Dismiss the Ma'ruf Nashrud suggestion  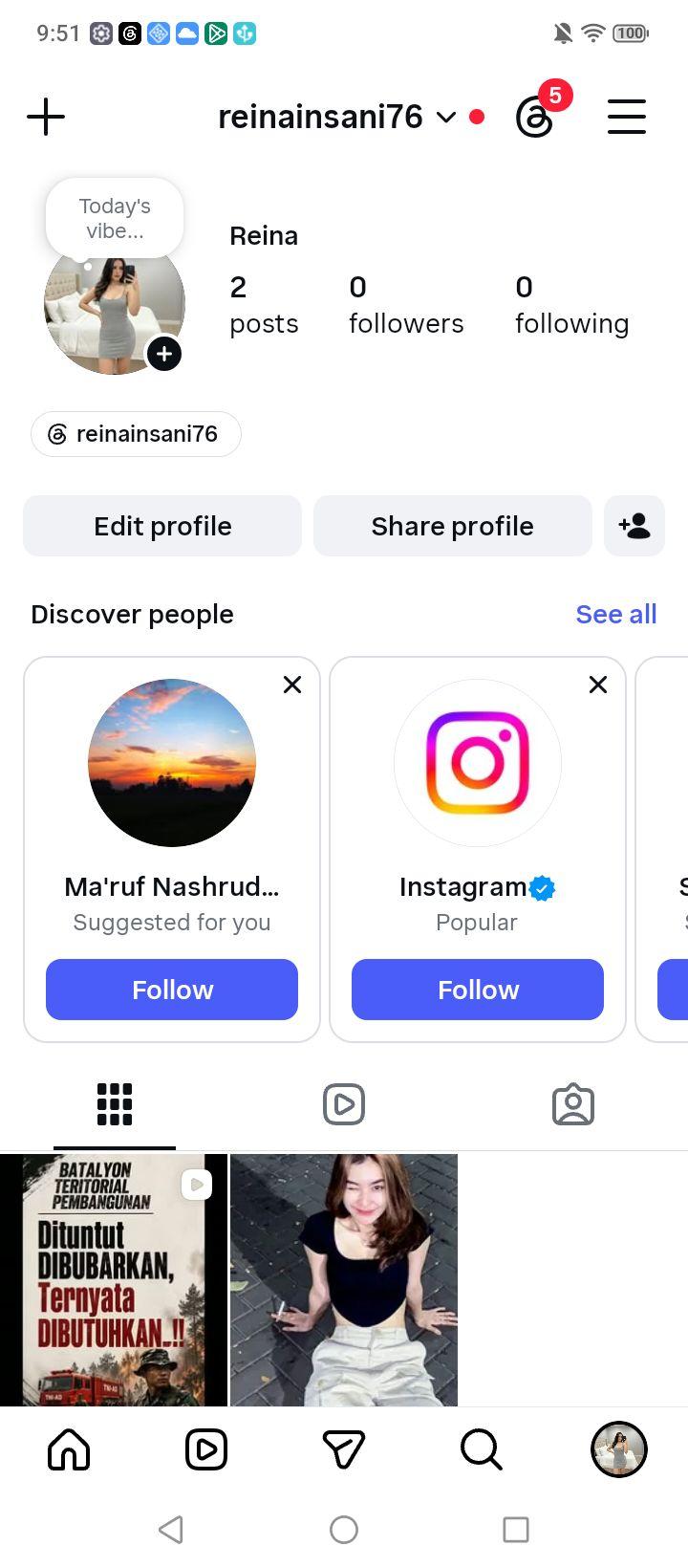pos(292,685)
